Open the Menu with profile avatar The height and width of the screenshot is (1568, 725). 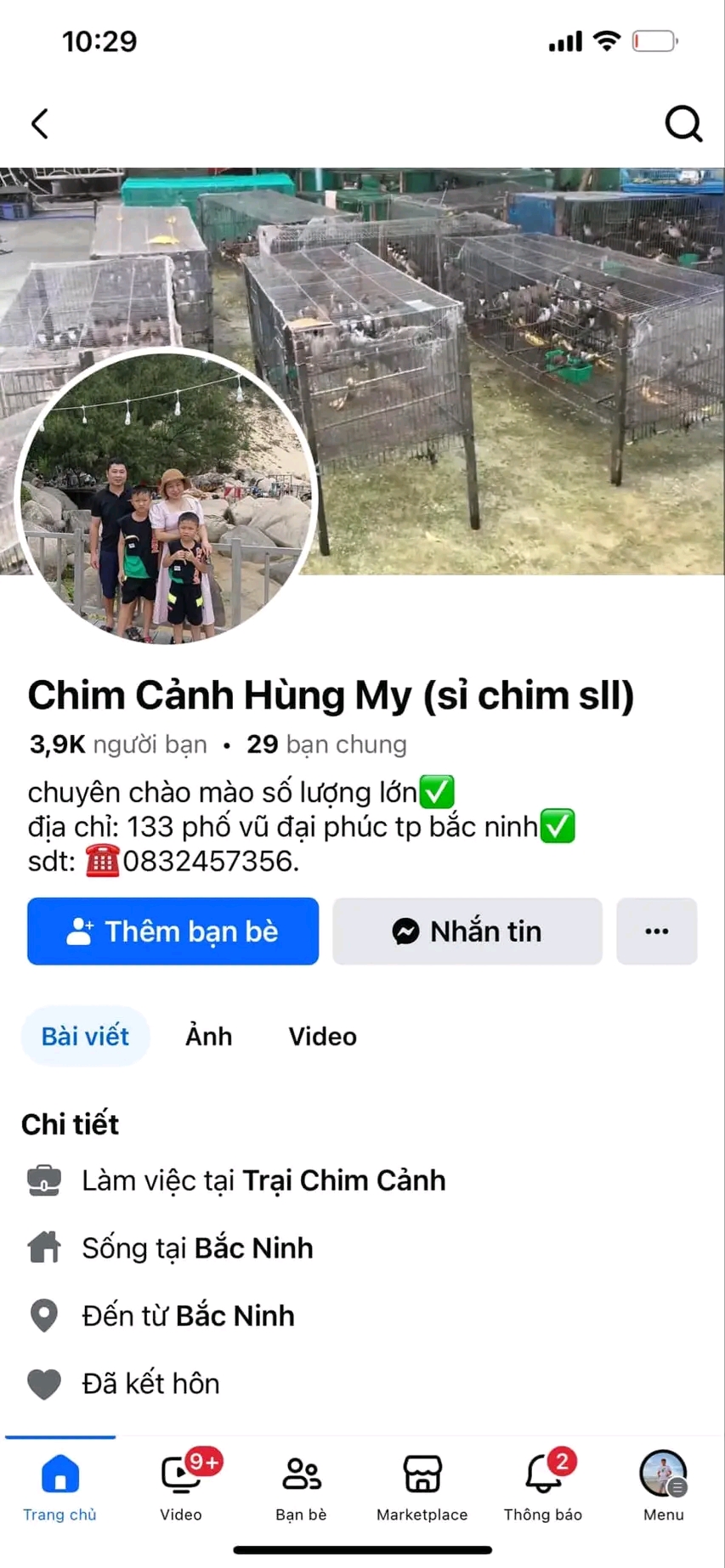663,1487
